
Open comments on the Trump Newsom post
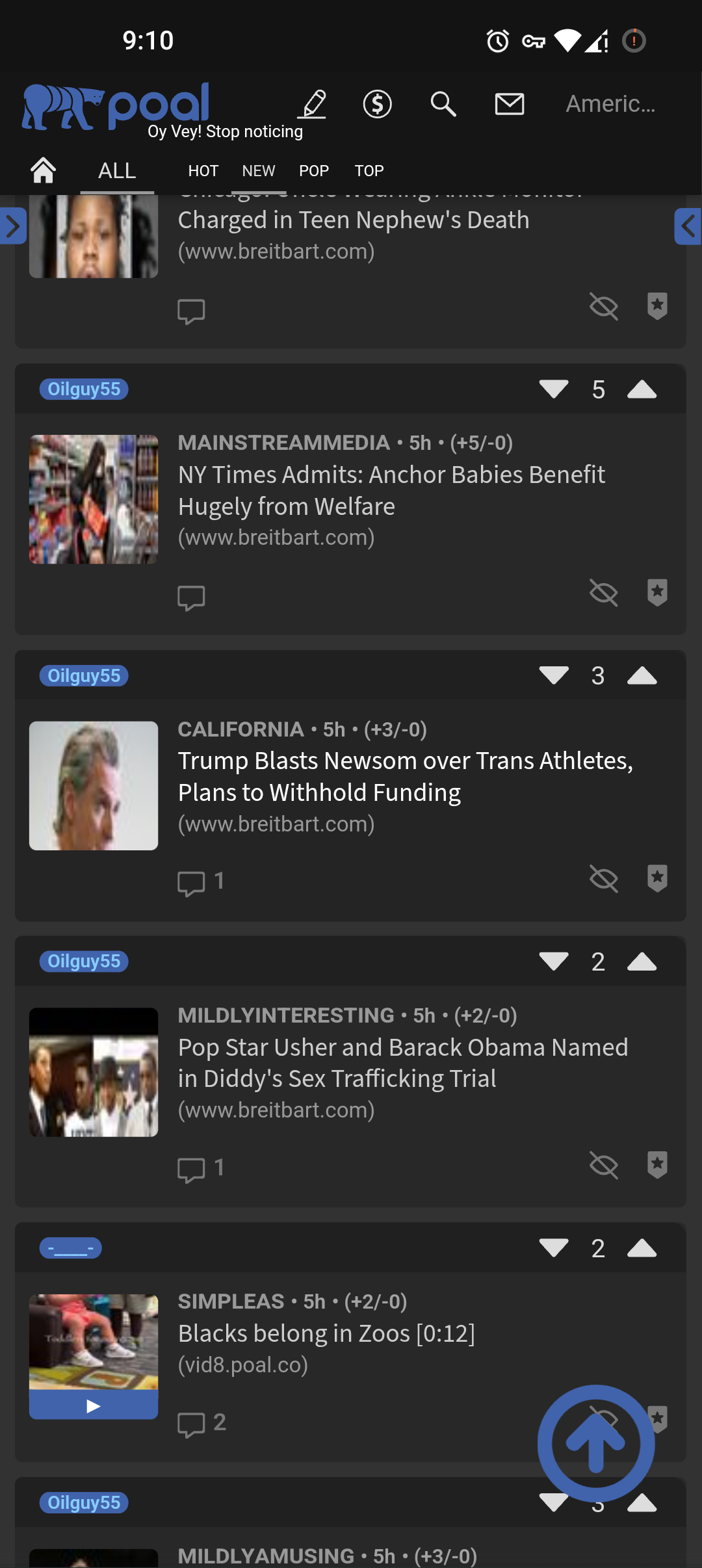click(x=191, y=881)
